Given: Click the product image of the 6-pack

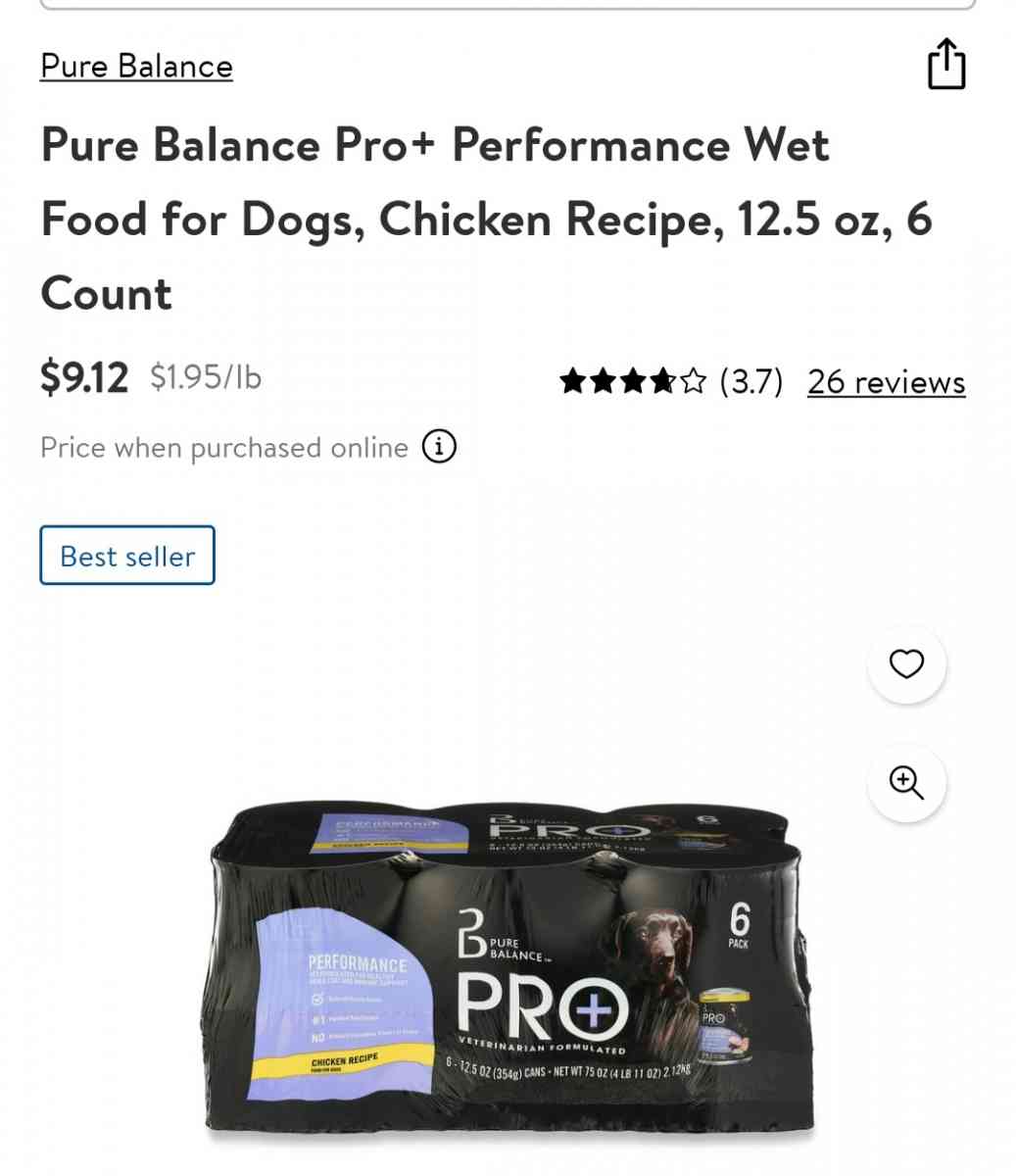Looking at the screenshot, I should coord(509,970).
